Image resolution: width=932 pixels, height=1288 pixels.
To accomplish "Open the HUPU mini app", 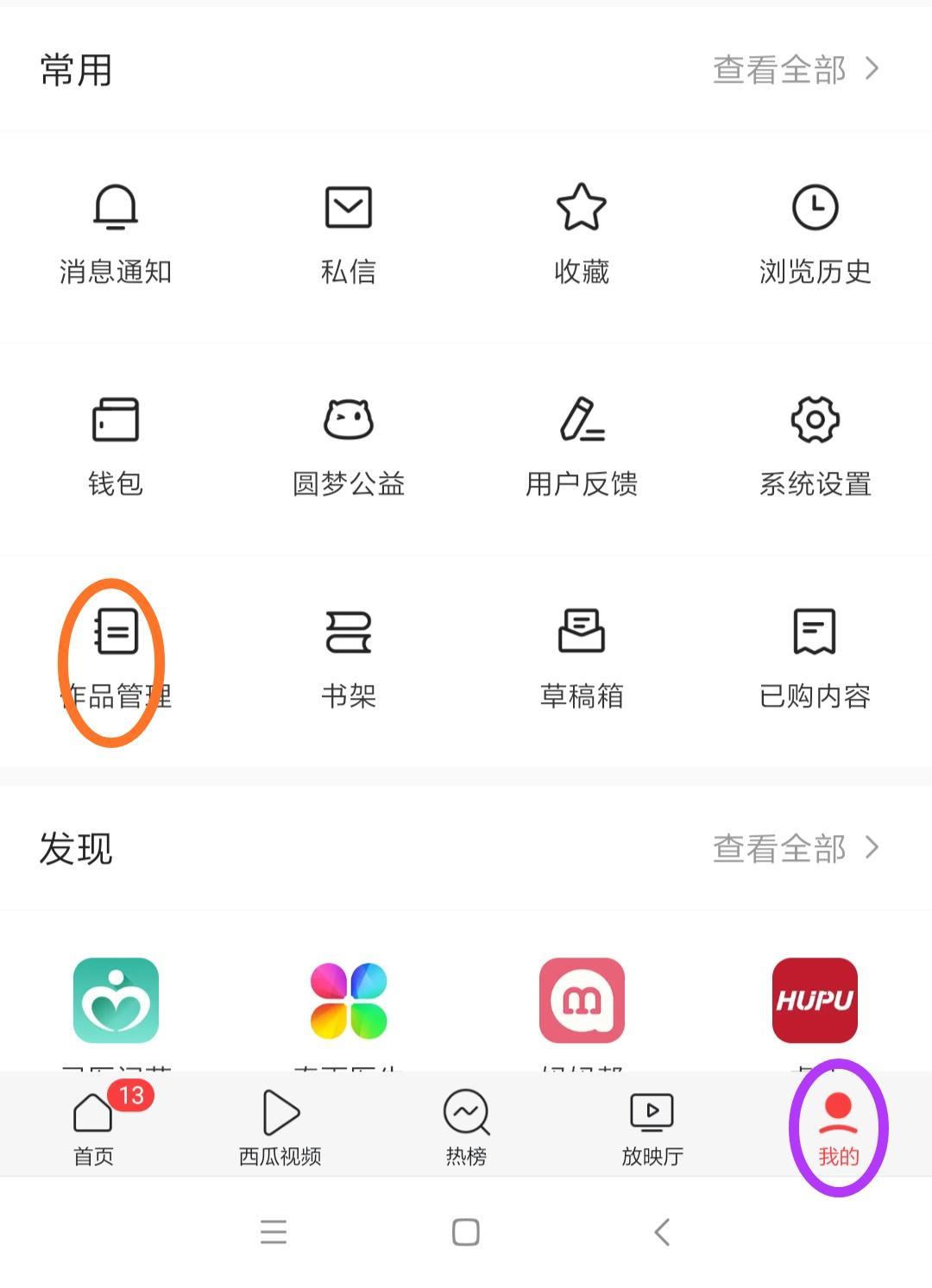I will coord(815,1001).
